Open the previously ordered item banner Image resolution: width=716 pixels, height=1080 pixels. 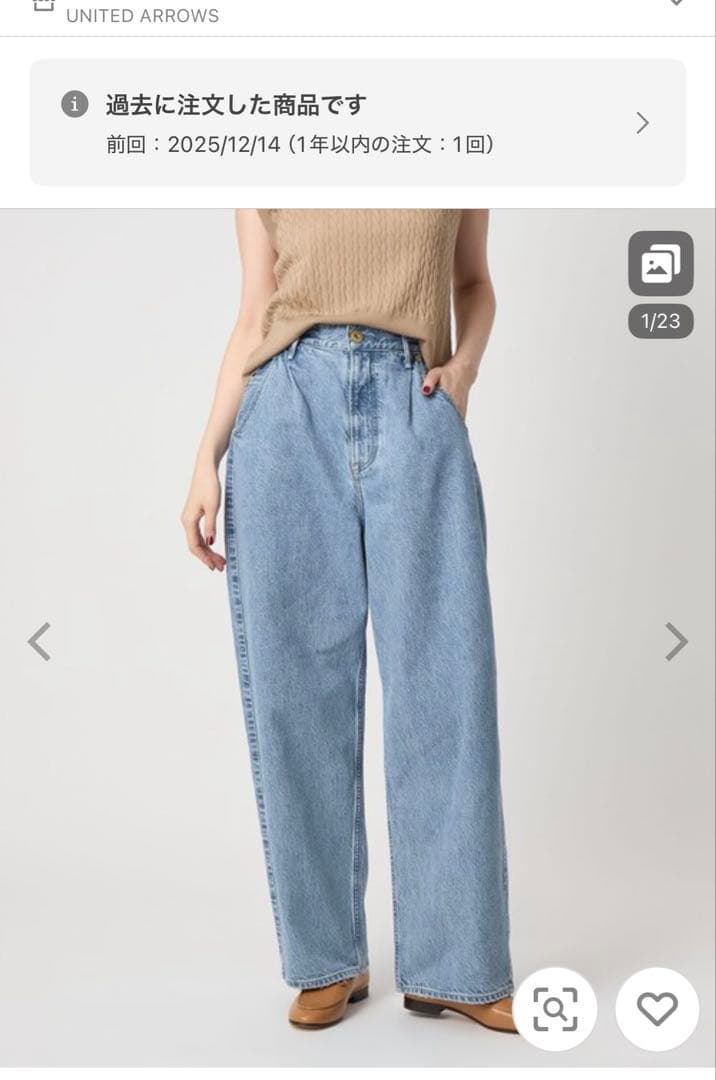[357, 122]
